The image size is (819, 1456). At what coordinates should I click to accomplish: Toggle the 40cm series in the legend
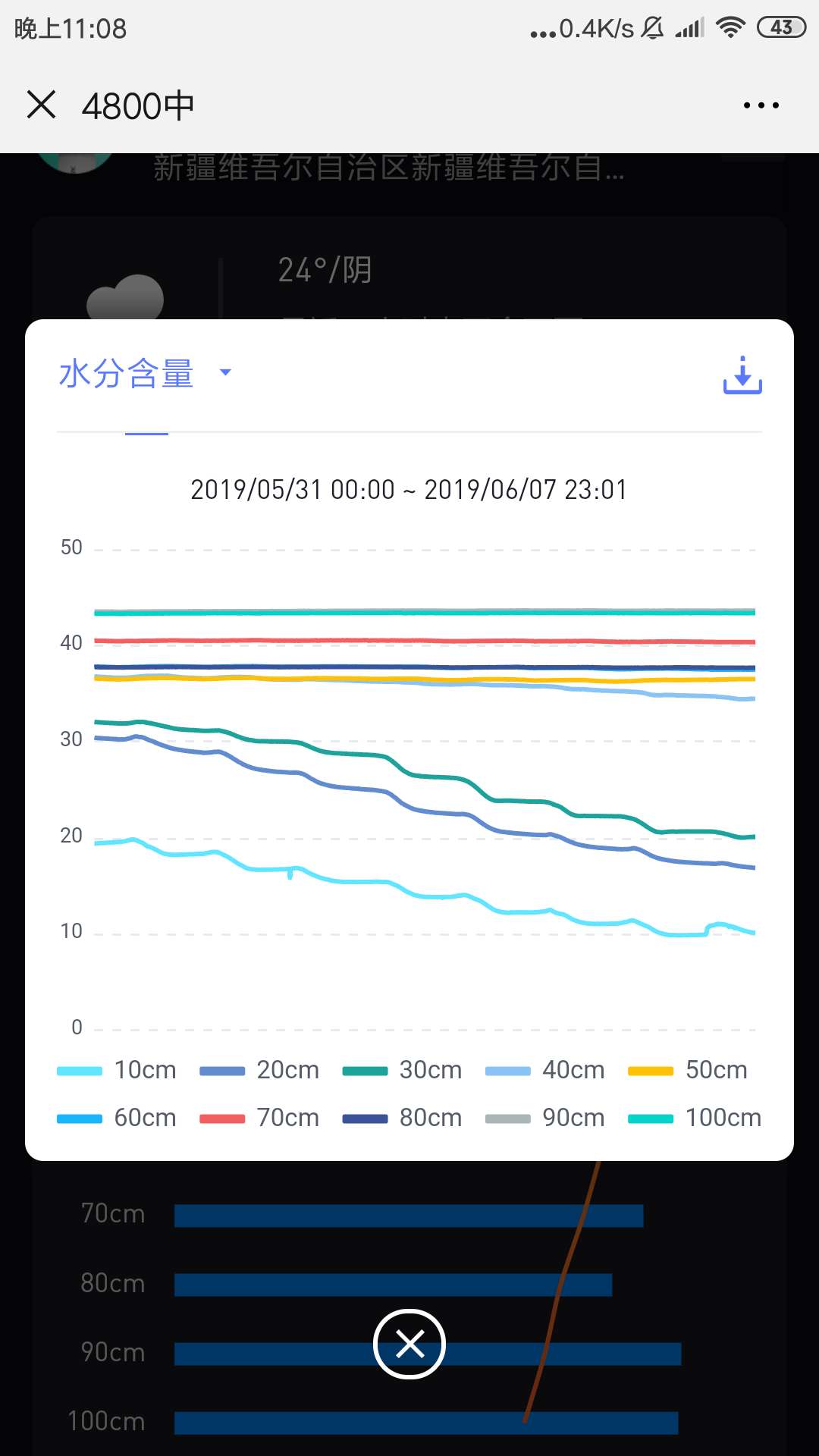point(546,1070)
